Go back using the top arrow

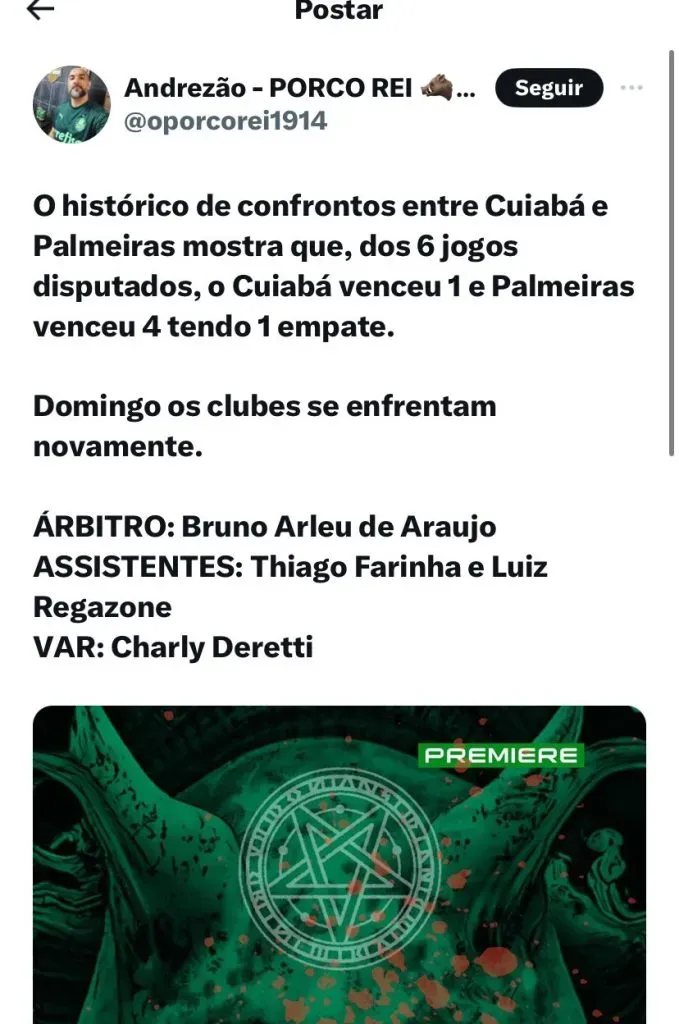point(40,10)
